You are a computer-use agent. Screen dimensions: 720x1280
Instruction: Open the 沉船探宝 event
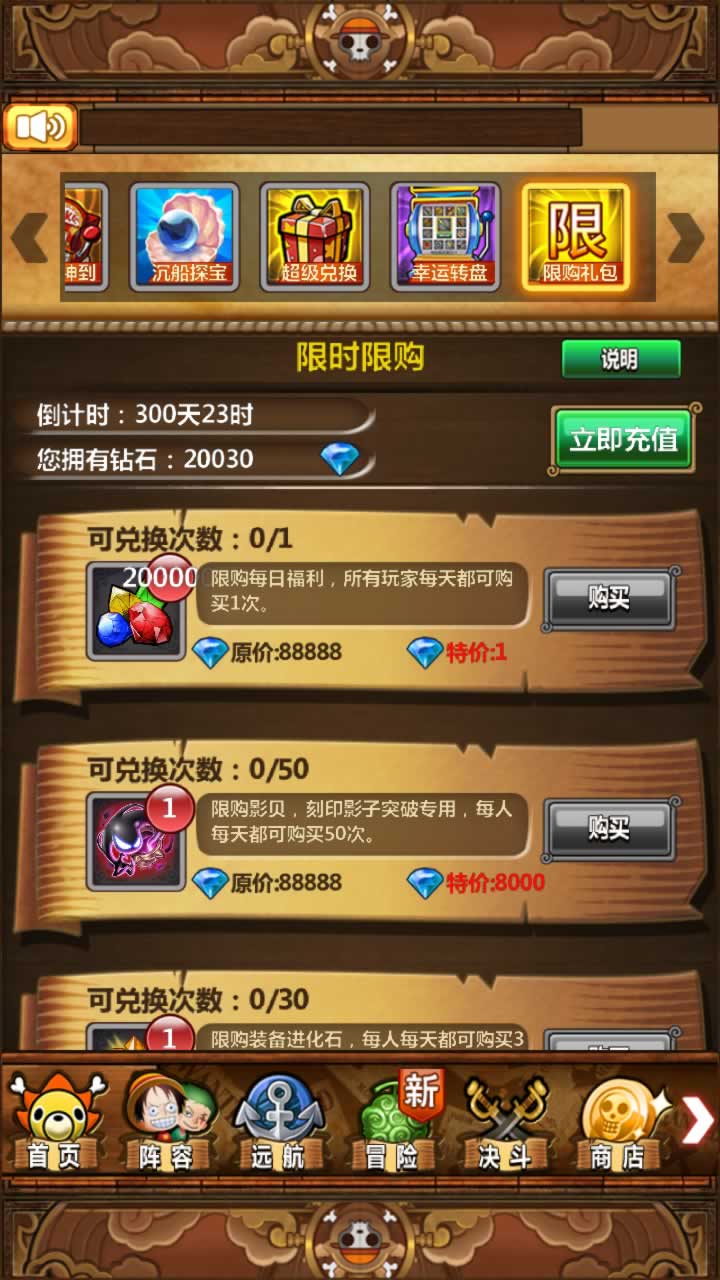click(184, 237)
